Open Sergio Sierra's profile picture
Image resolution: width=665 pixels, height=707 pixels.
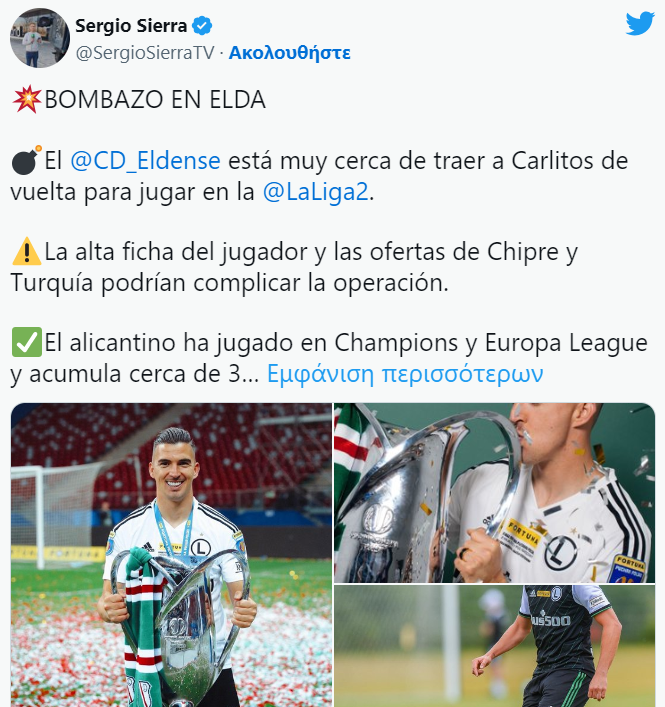[x=39, y=39]
